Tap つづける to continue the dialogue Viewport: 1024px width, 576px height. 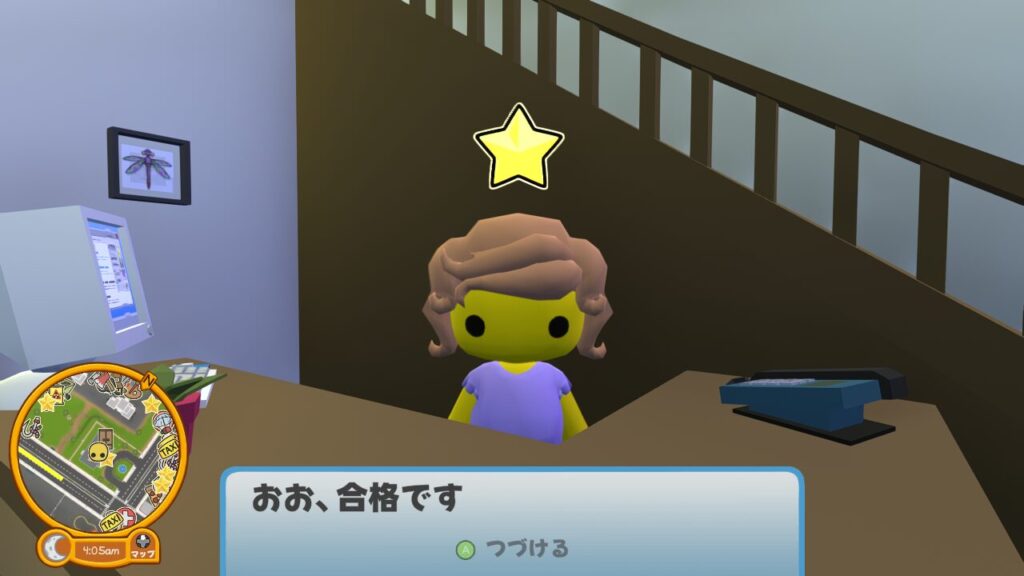514,548
